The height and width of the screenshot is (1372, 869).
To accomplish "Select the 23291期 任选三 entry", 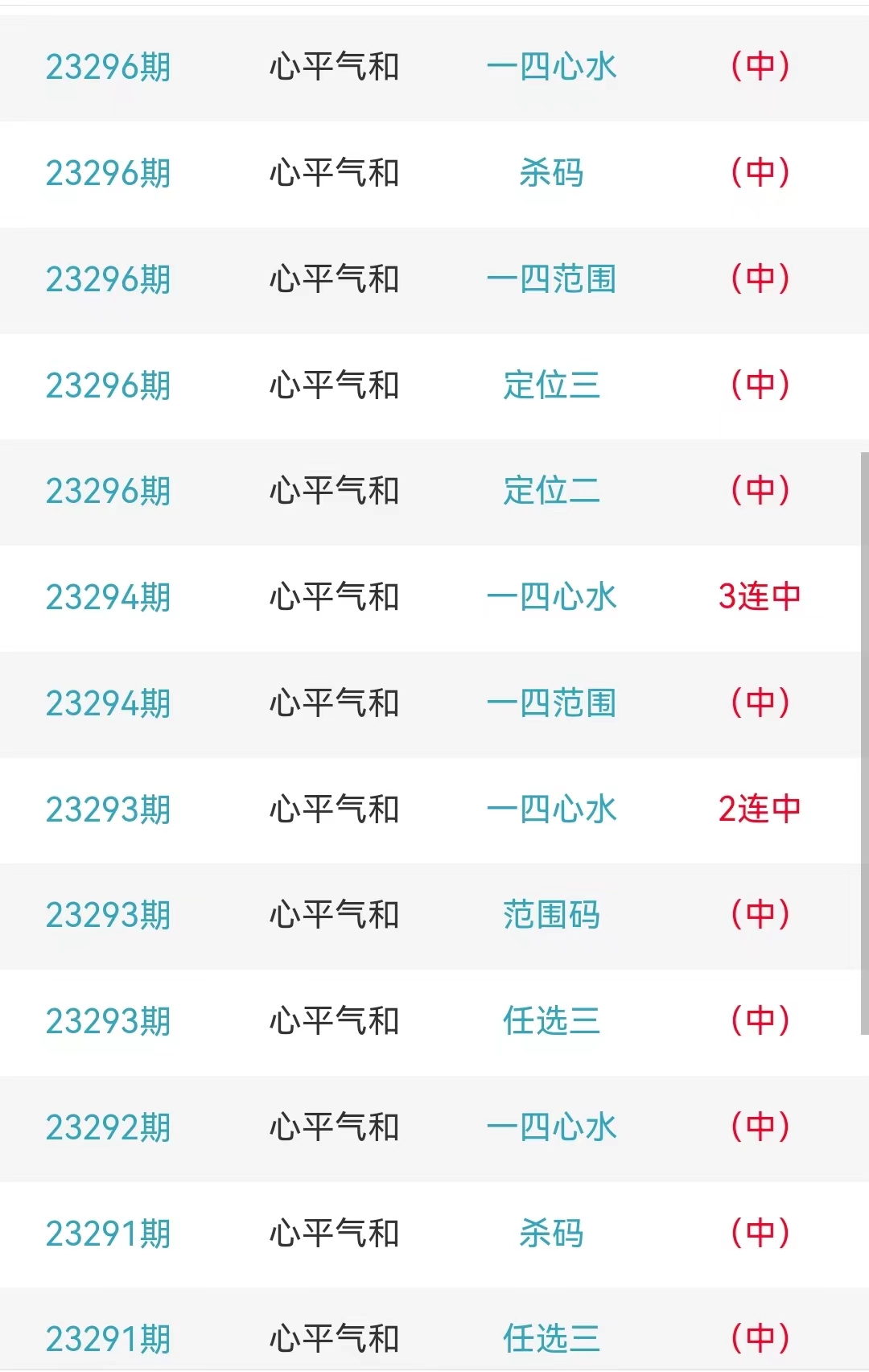I will [x=551, y=1339].
